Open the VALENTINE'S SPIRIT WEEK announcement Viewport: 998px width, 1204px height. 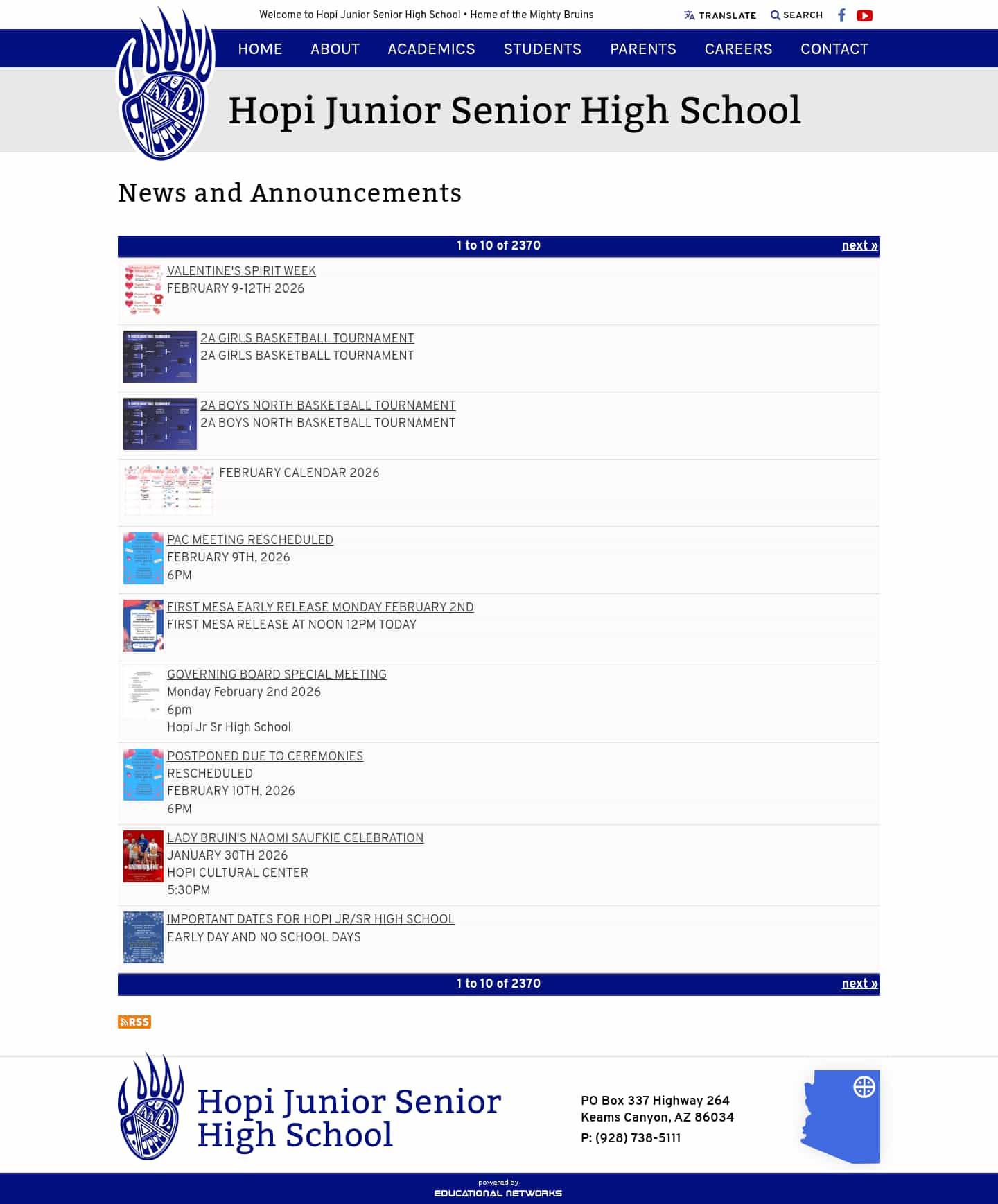240,271
